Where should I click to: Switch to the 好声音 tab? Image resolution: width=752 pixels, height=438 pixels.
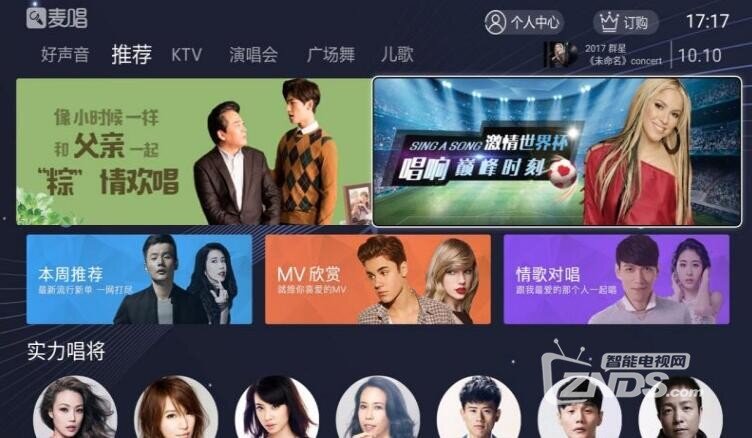pos(65,55)
